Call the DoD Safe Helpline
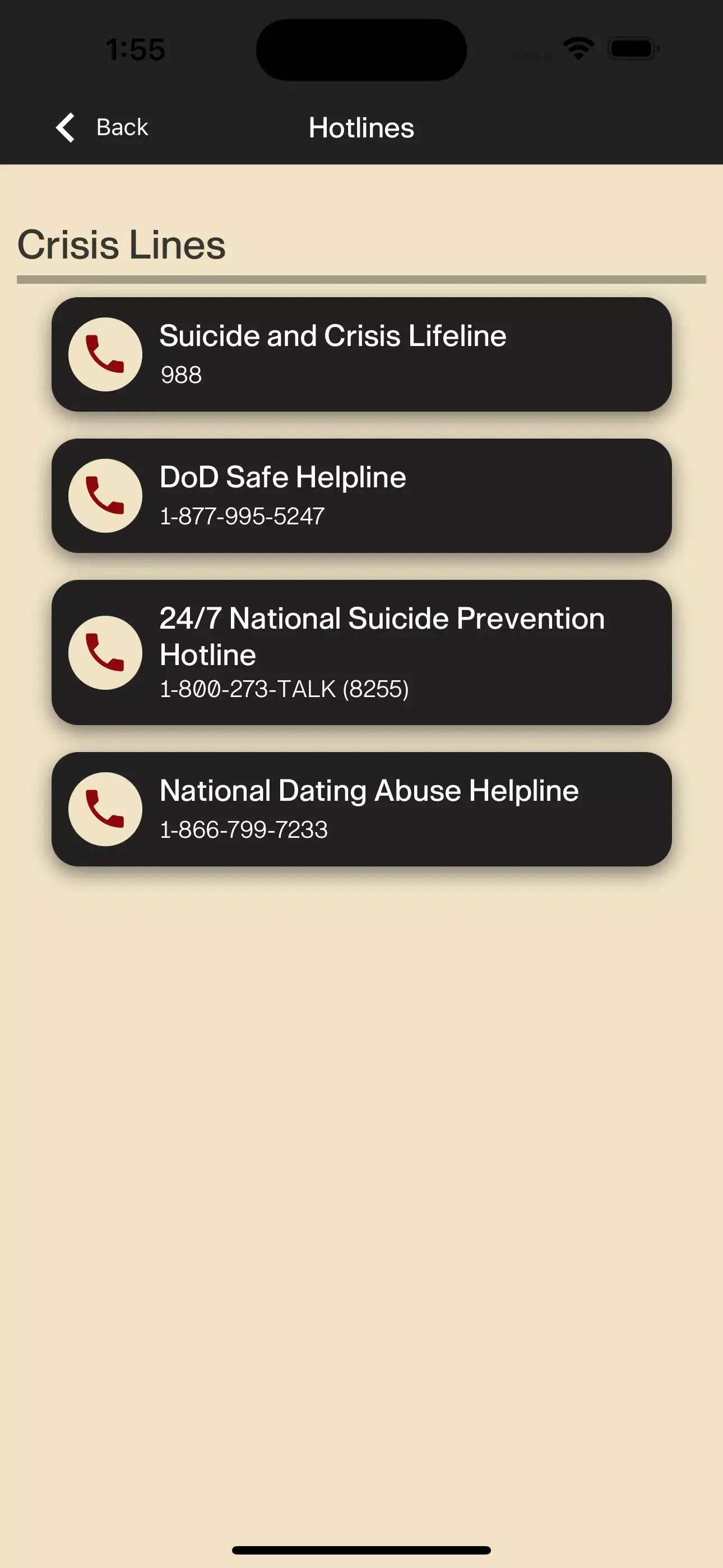Screen dimensions: 723x1568 coord(362,496)
